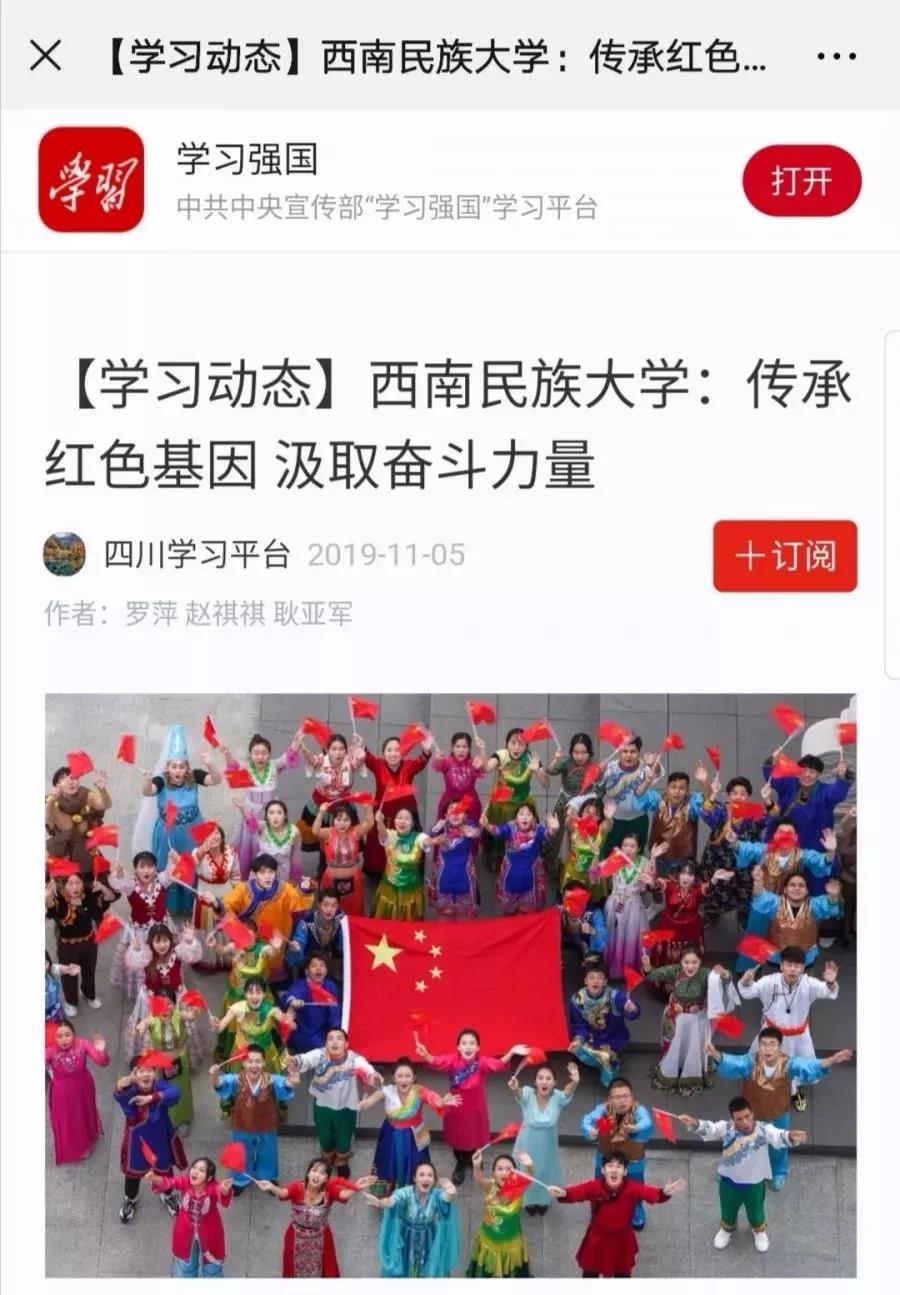Tap the red 打开 button

[x=801, y=181]
